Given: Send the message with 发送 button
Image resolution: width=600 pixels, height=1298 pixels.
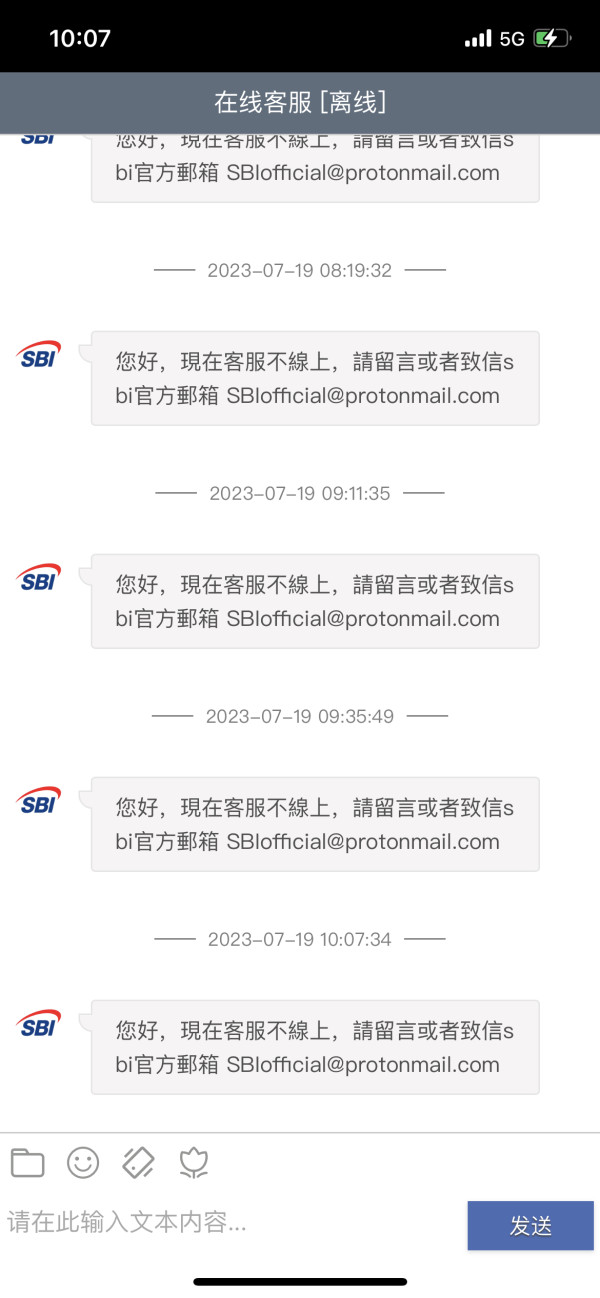Looking at the screenshot, I should pyautogui.click(x=530, y=1226).
